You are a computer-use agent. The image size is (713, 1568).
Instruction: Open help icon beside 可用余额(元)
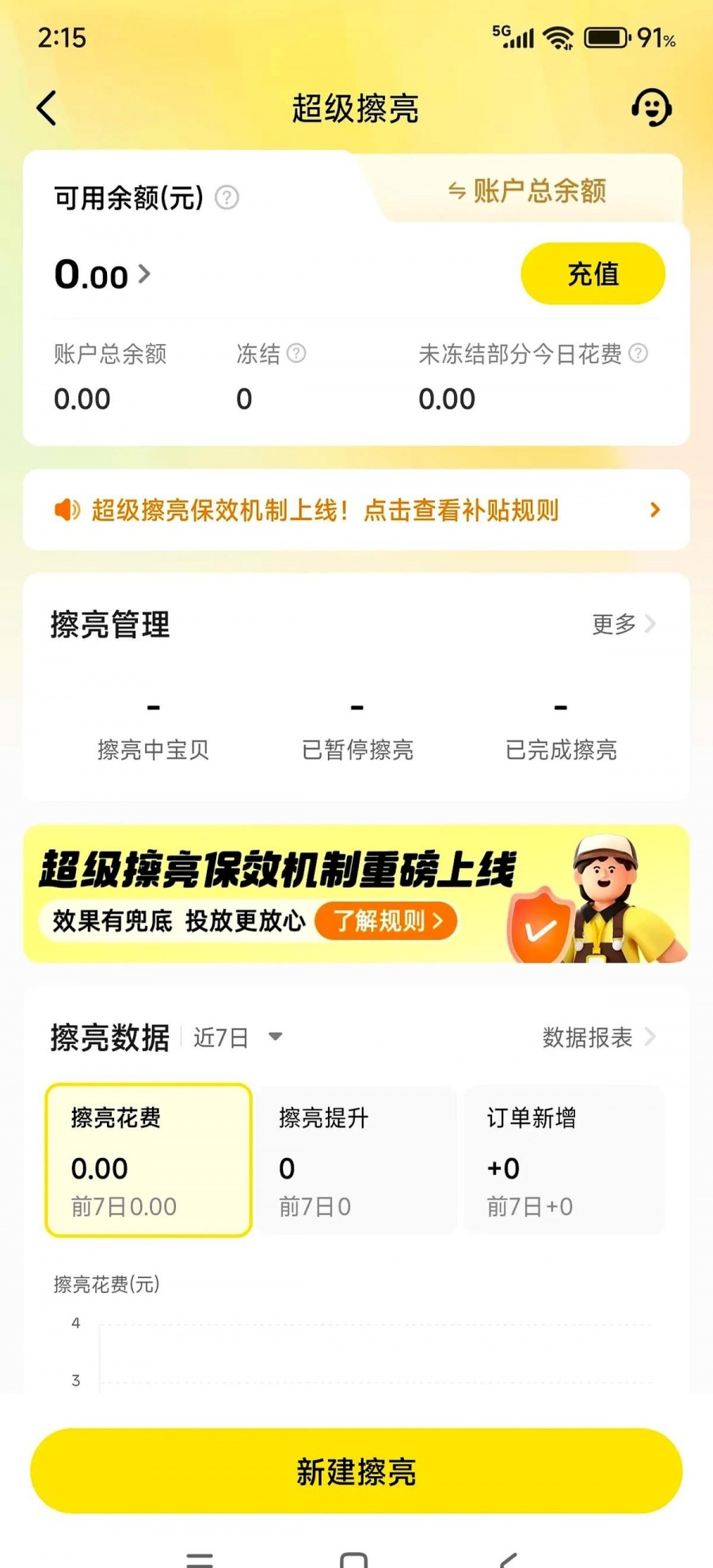[x=227, y=197]
